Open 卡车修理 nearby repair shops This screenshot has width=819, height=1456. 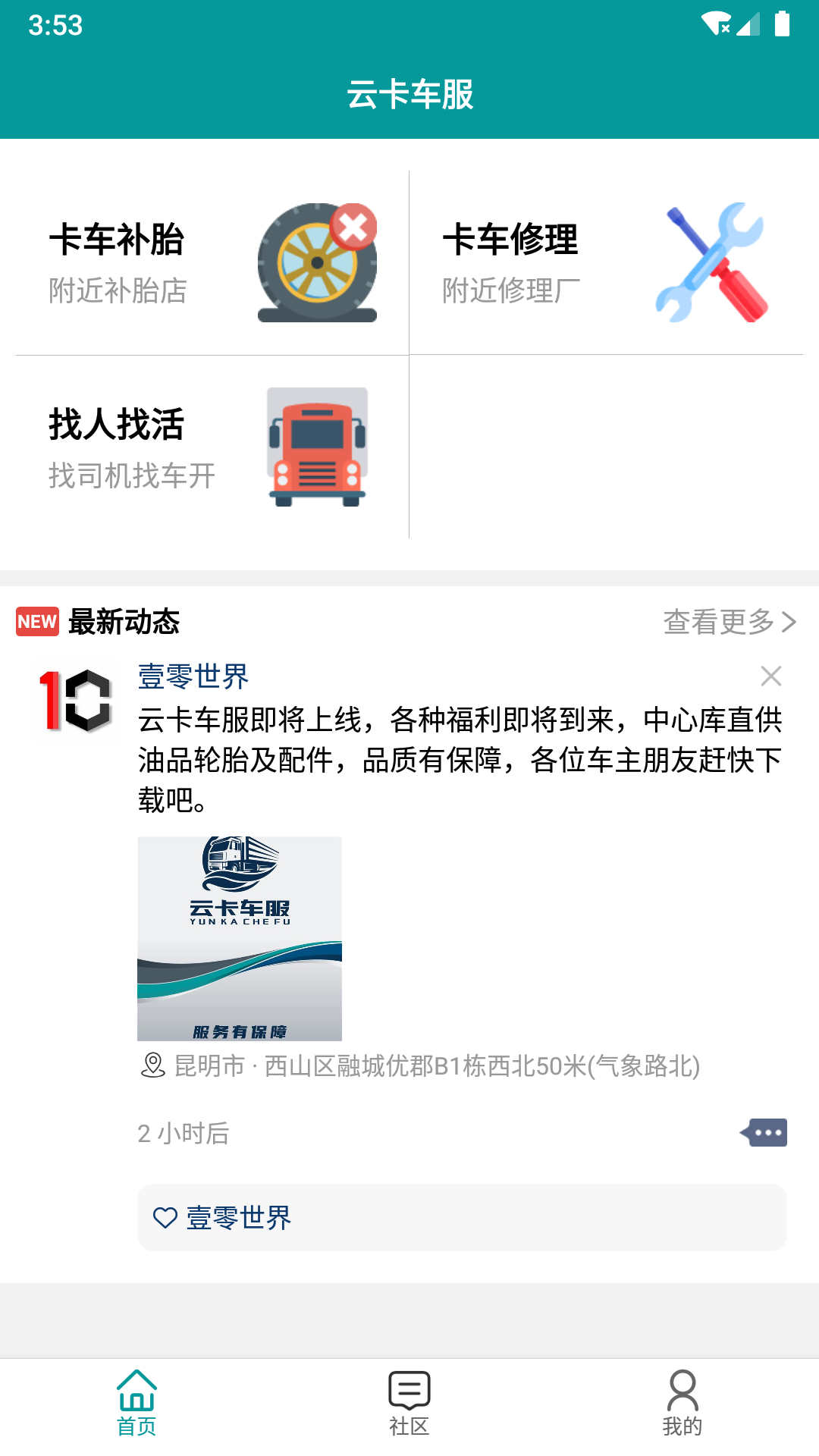click(607, 262)
